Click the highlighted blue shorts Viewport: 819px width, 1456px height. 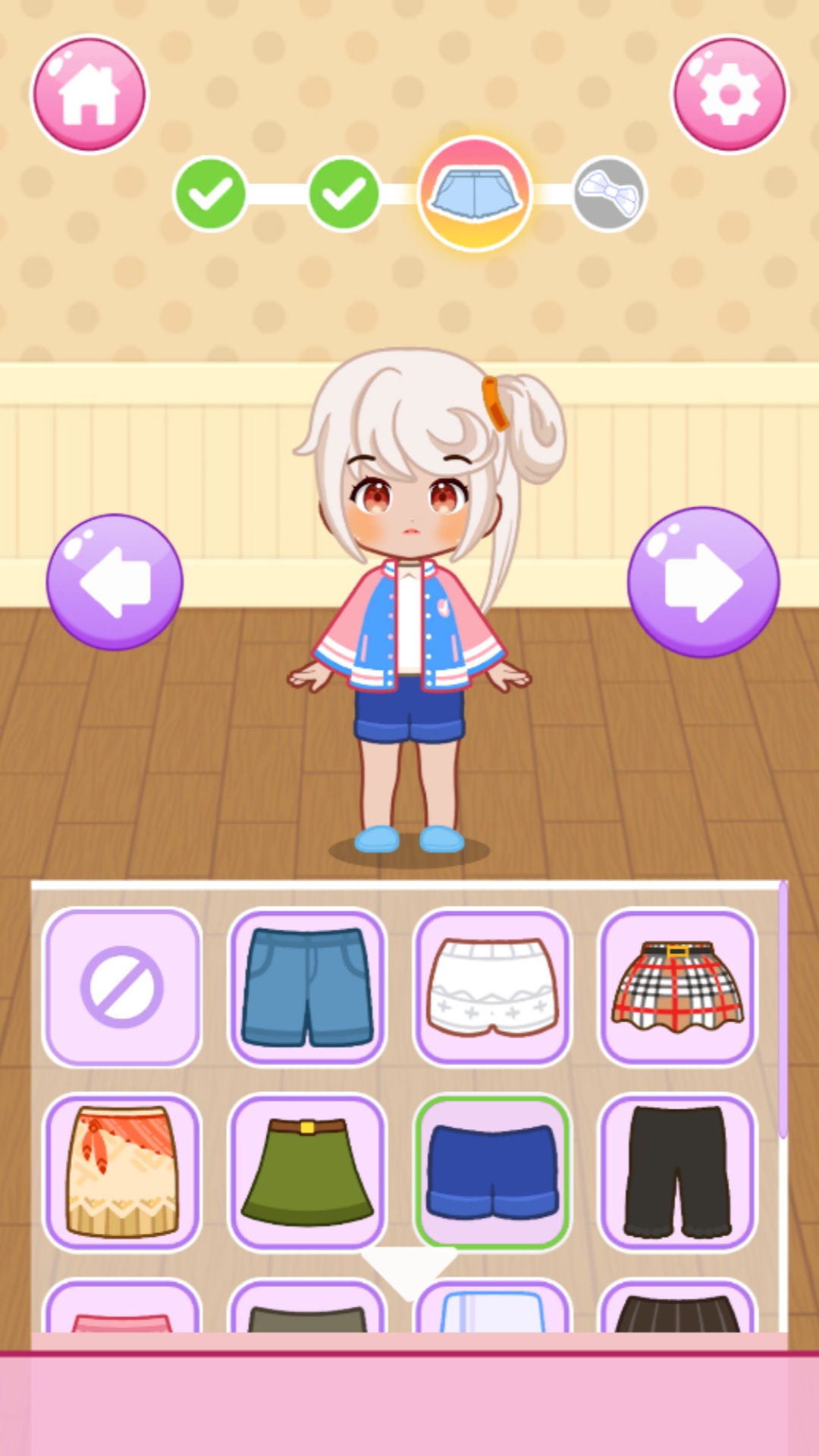point(493,1172)
